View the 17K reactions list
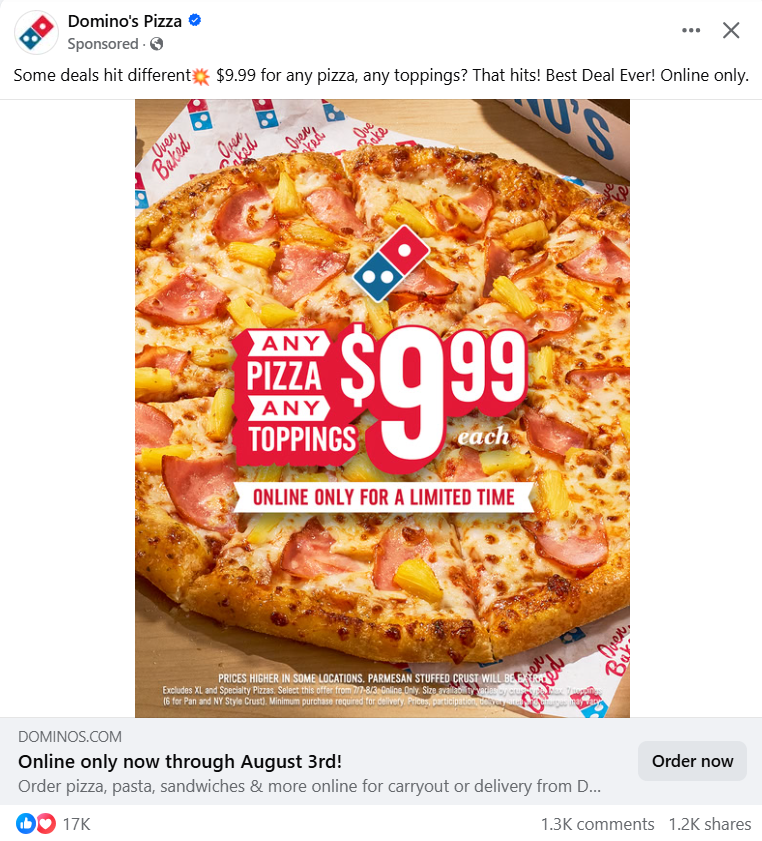The height and width of the screenshot is (841, 762). pos(76,824)
